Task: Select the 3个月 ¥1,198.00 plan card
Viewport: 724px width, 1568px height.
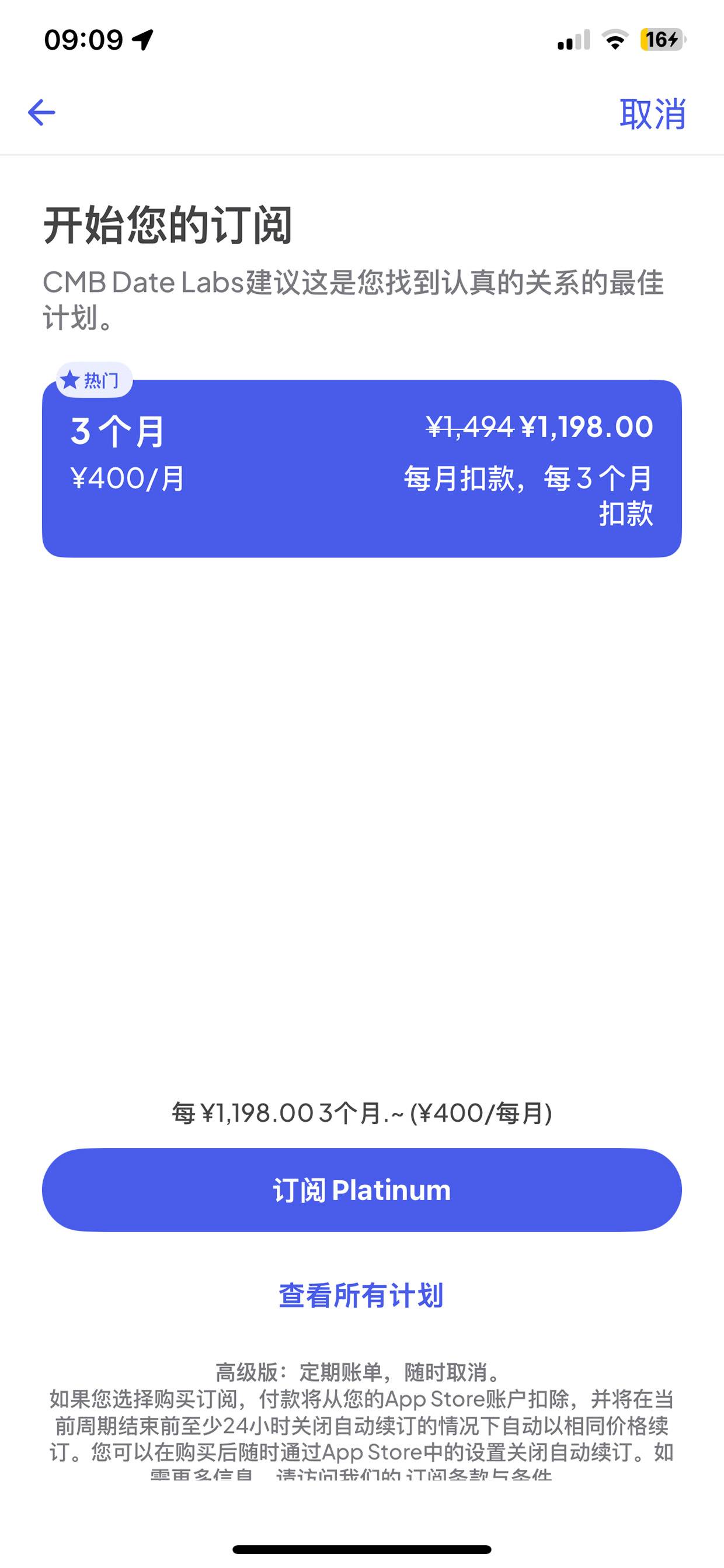Action: pos(362,468)
